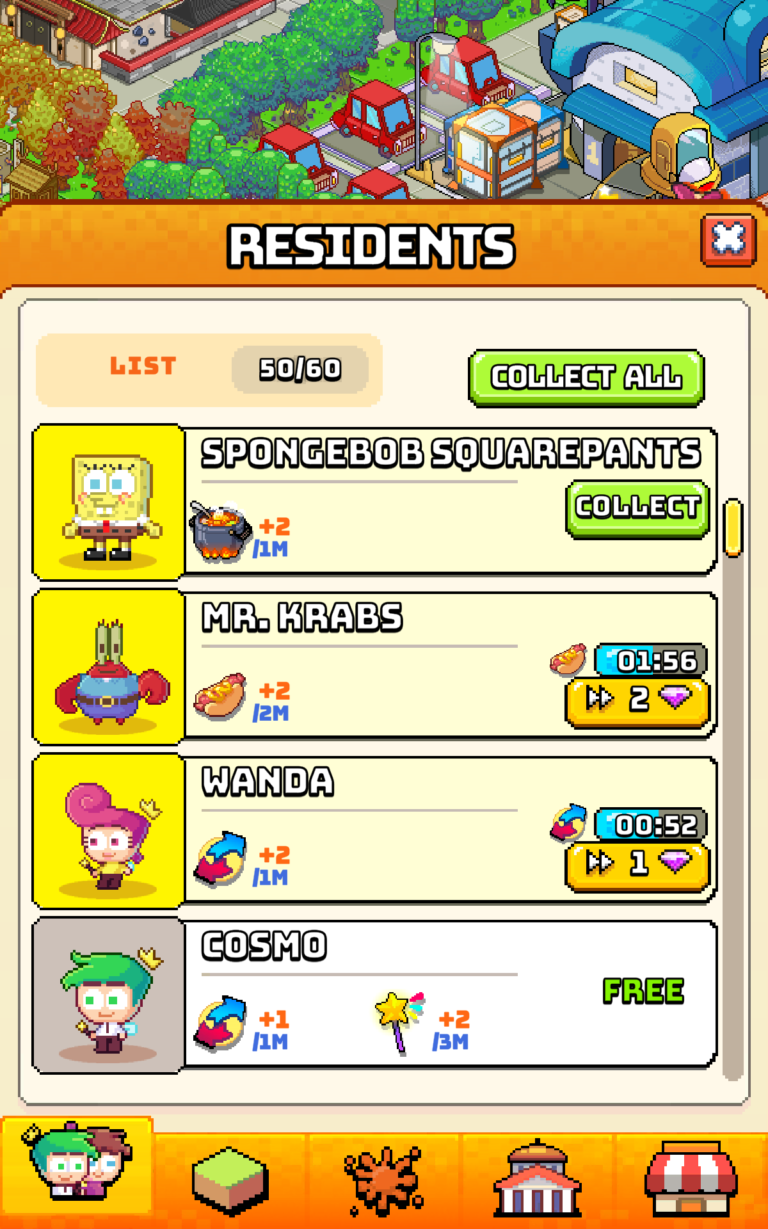Close the Residents panel
The height and width of the screenshot is (1229, 768).
(x=729, y=240)
